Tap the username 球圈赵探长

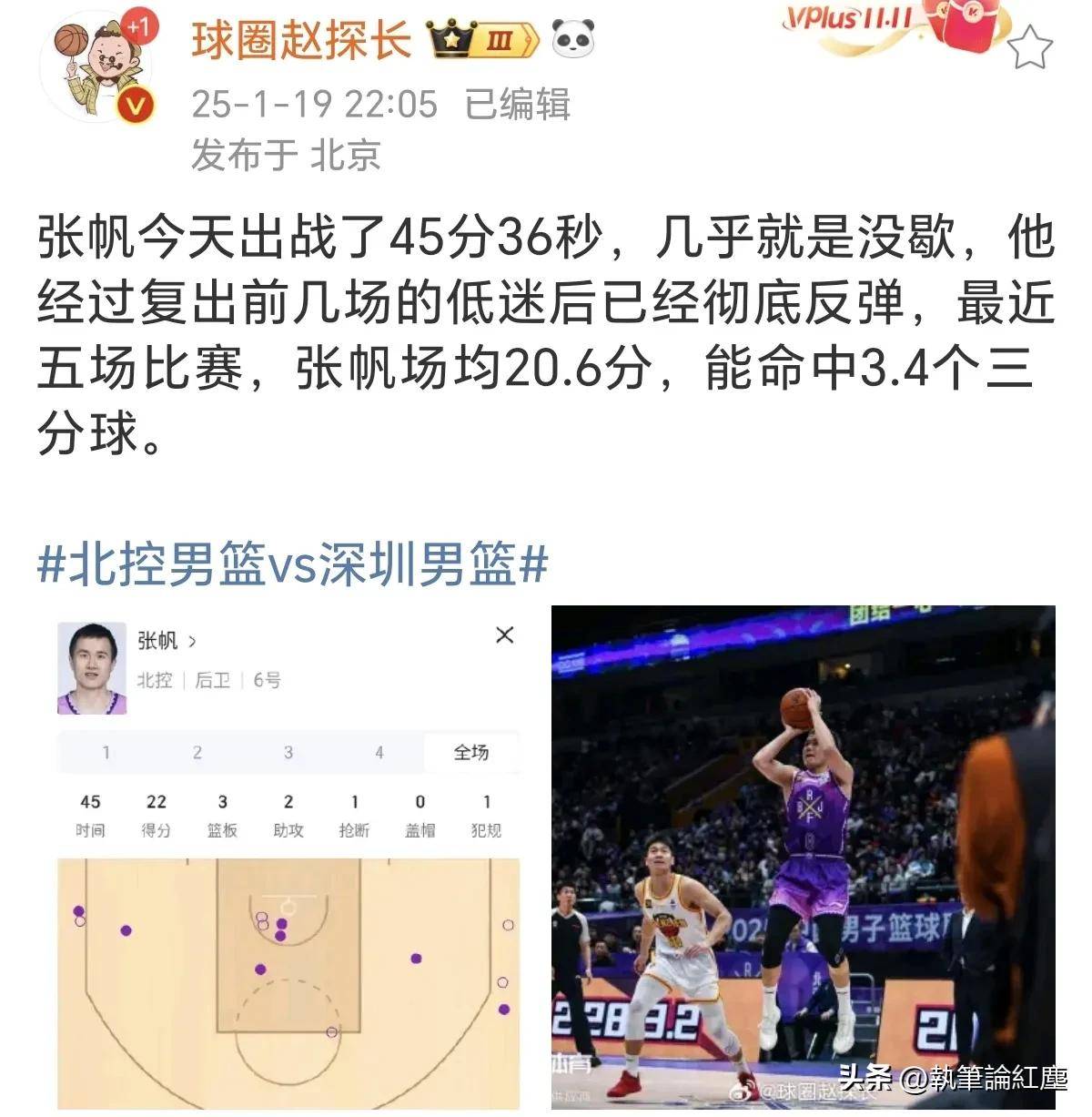click(x=301, y=41)
